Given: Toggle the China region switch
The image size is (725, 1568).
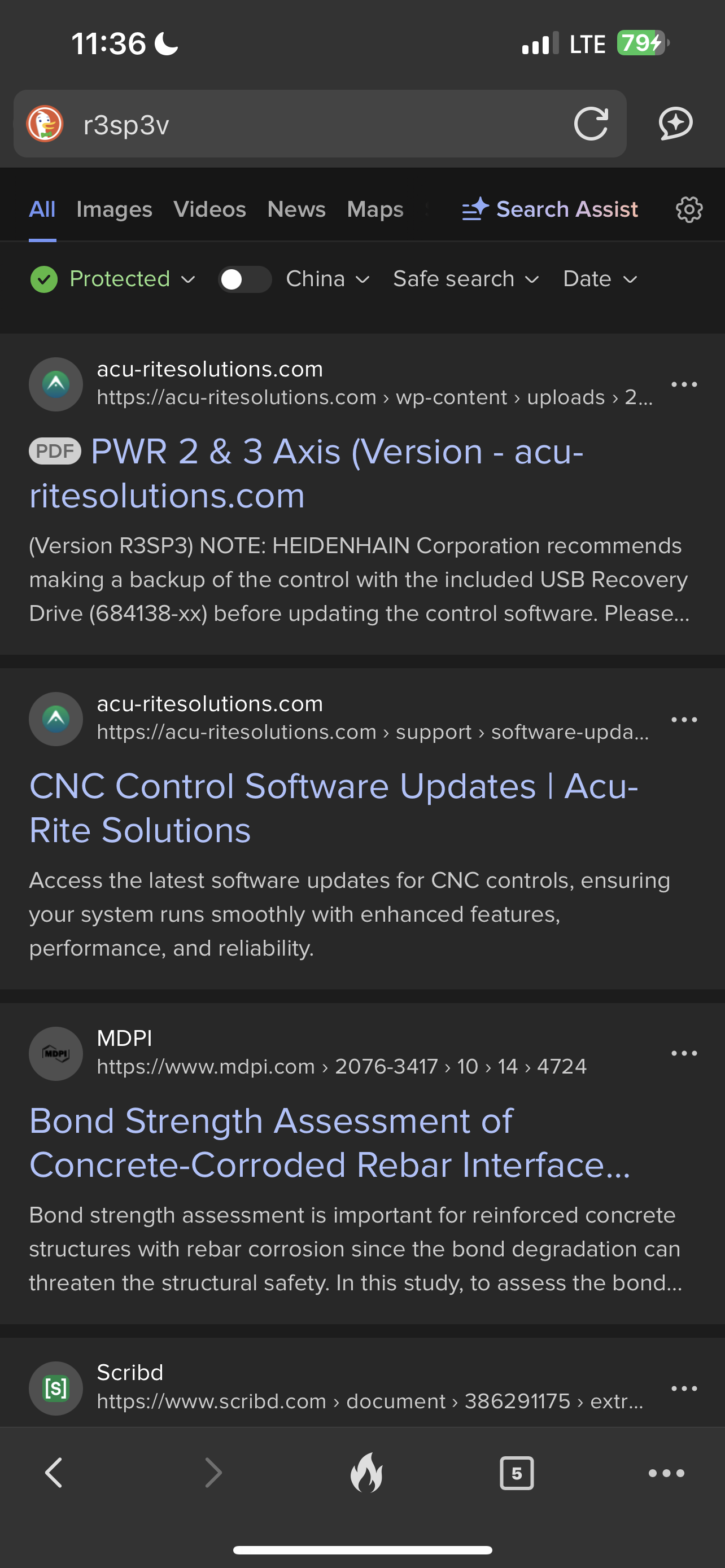Looking at the screenshot, I should pos(244,279).
